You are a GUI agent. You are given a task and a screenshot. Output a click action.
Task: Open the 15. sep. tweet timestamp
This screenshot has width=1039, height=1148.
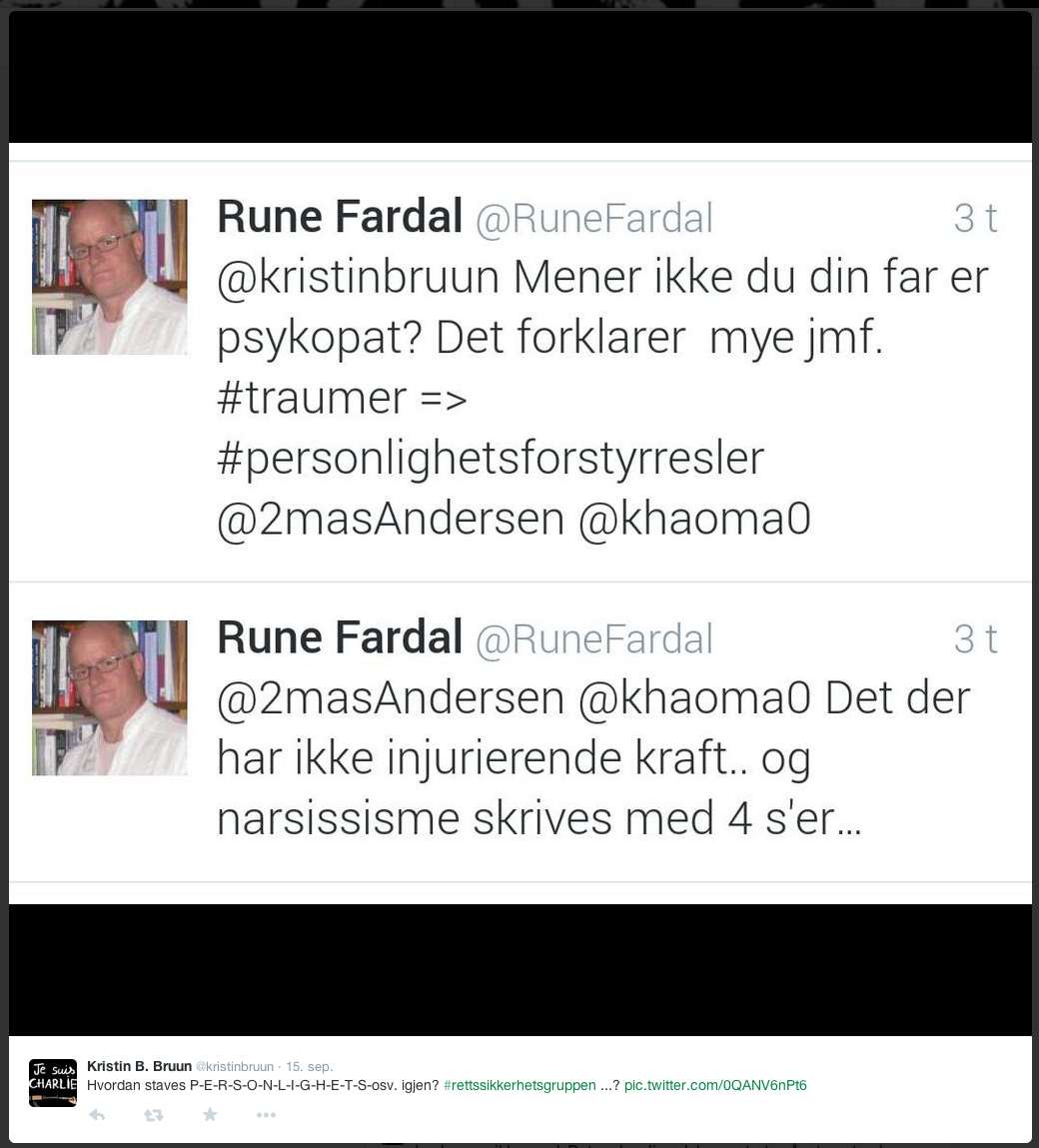pyautogui.click(x=309, y=1067)
